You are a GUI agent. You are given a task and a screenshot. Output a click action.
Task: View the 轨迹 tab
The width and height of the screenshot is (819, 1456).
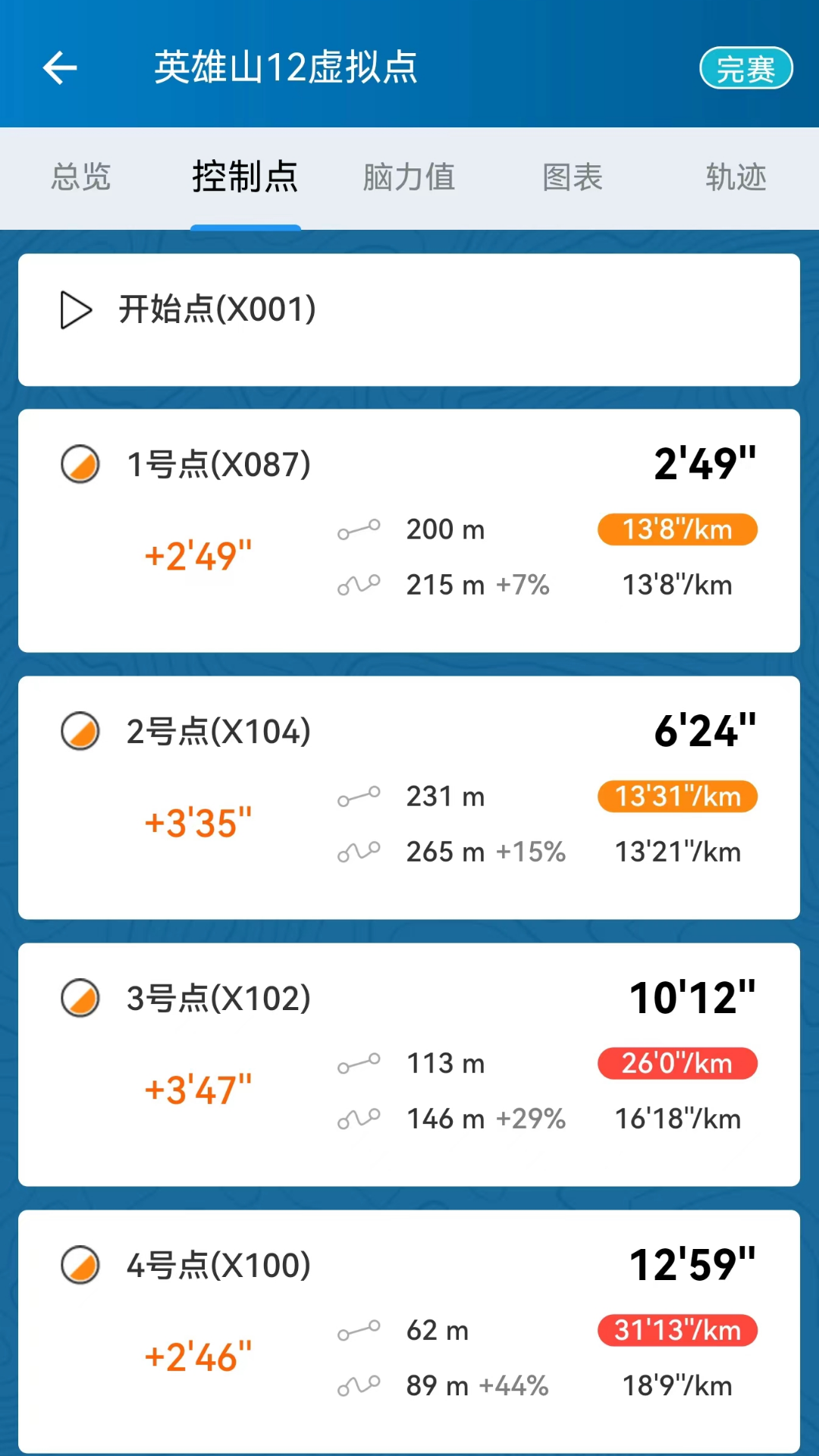(x=736, y=177)
